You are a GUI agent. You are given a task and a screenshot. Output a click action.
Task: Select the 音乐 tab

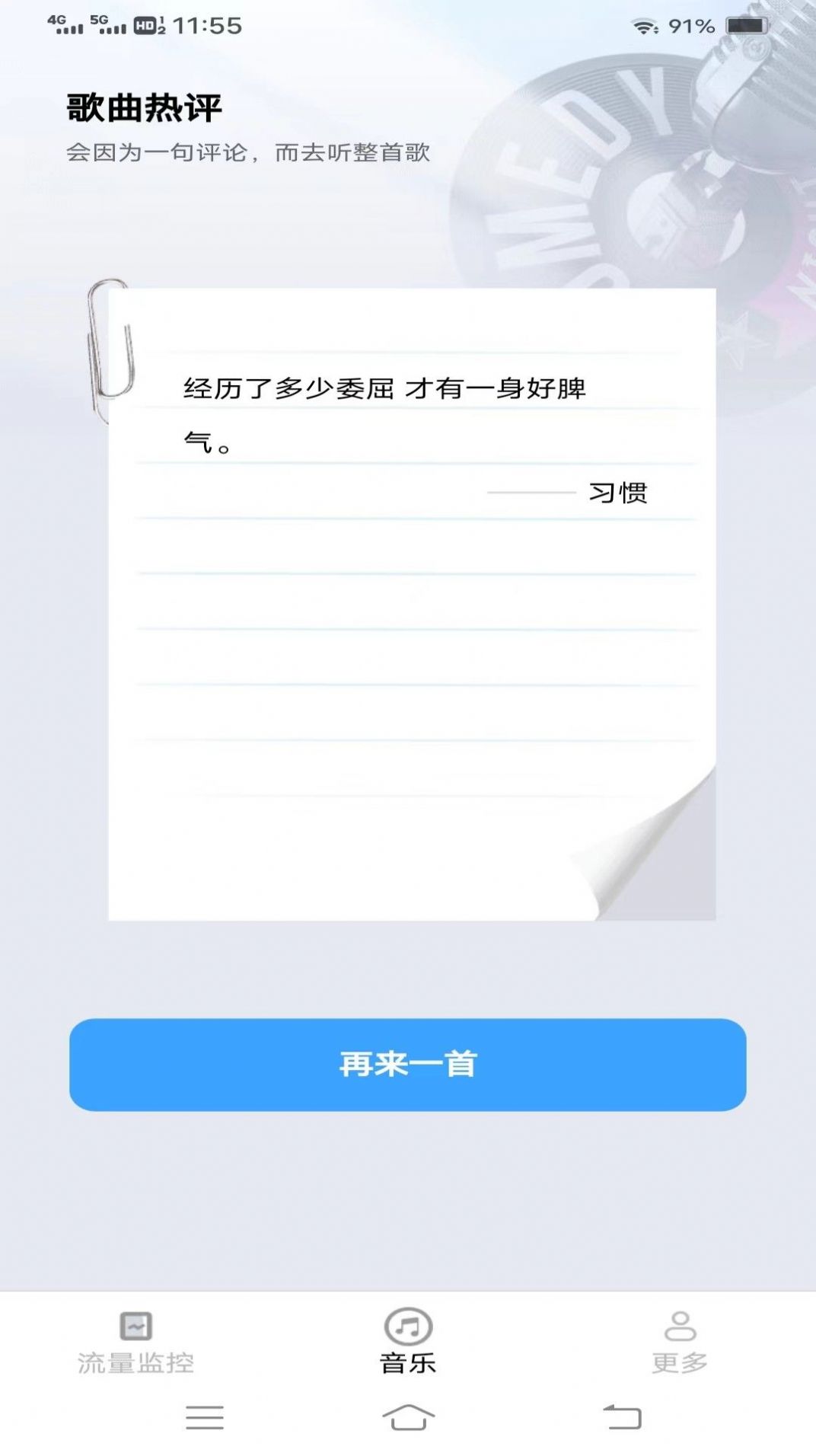(x=408, y=1343)
